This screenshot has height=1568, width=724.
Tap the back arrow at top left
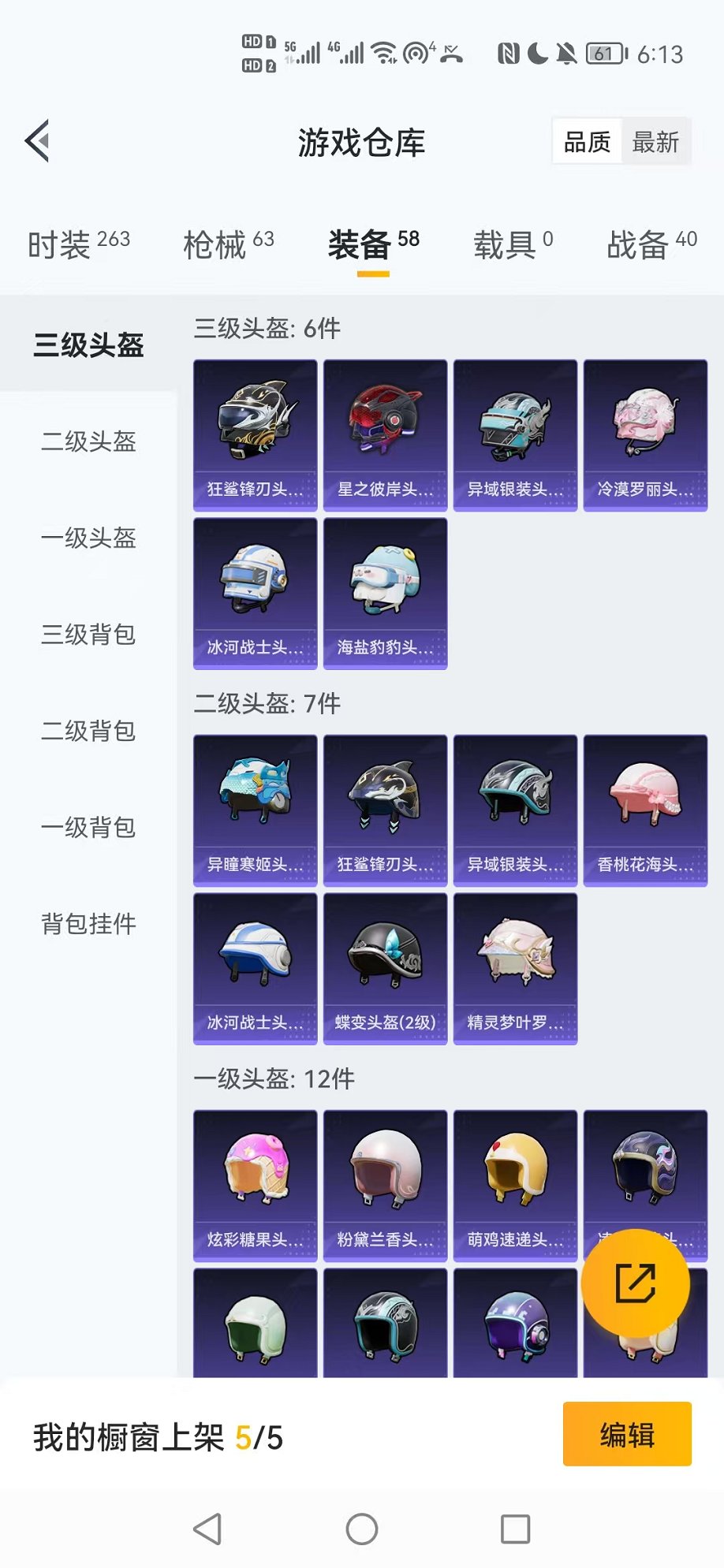coord(38,140)
